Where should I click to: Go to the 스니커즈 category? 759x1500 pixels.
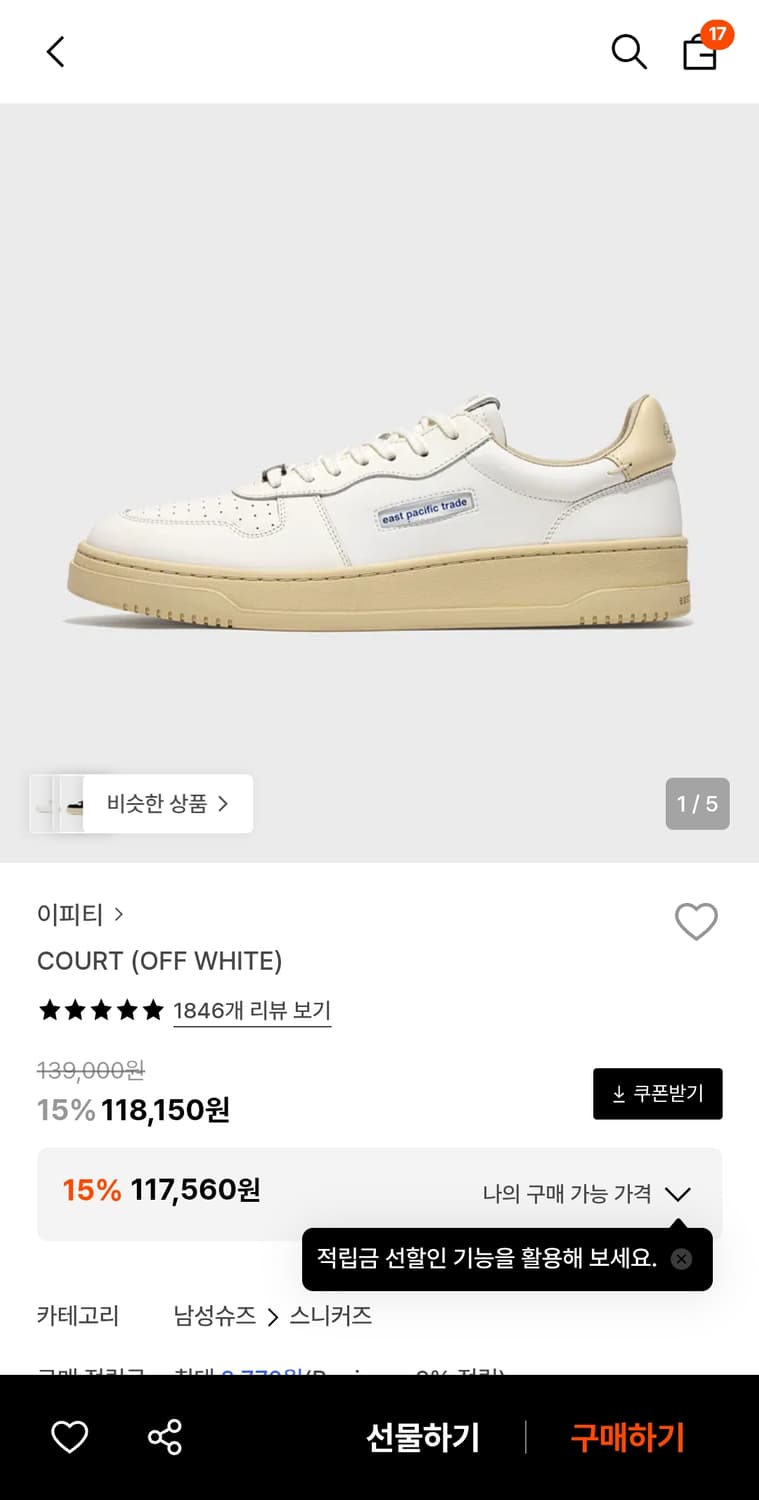click(330, 1316)
